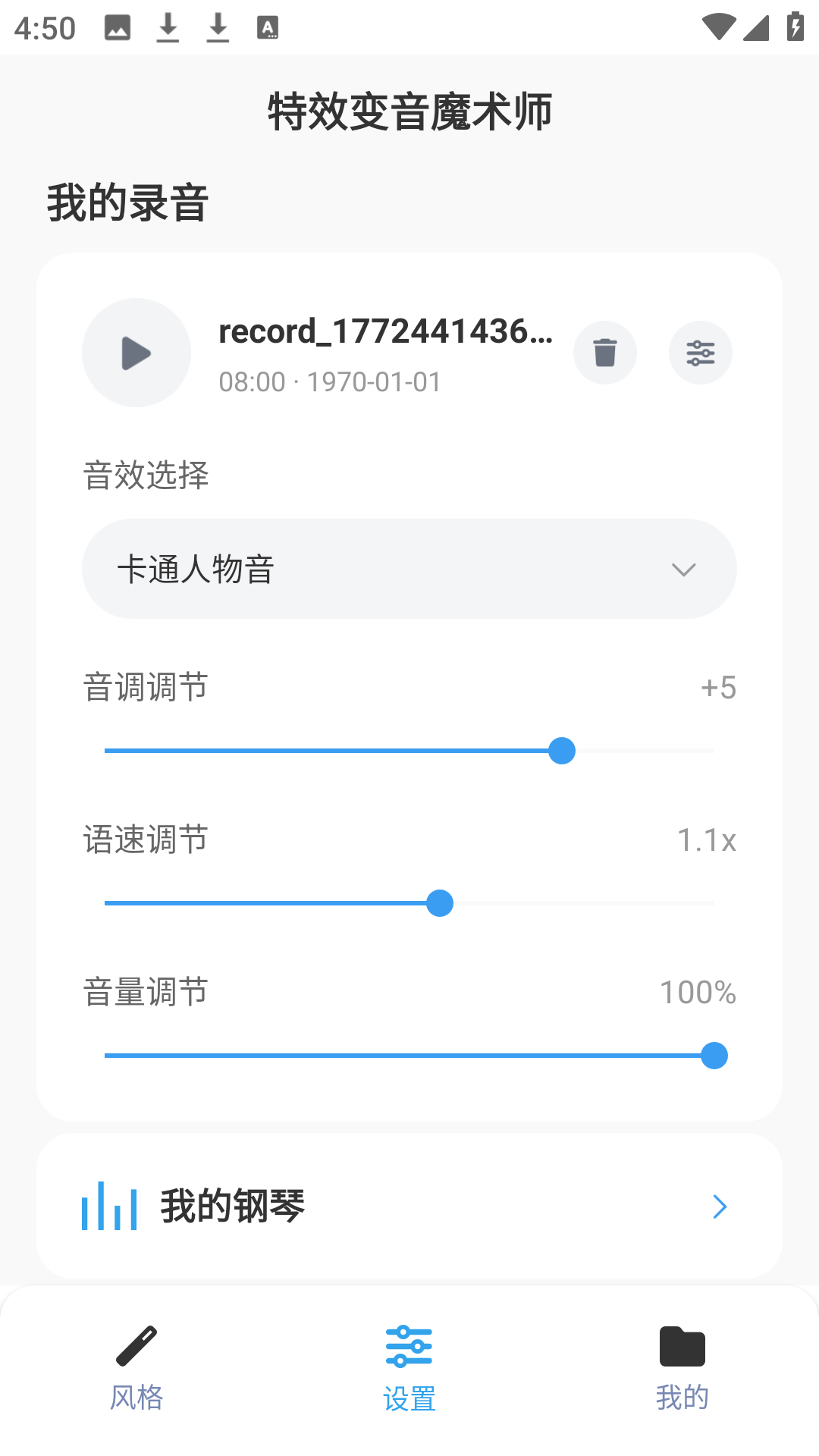Collapse the sound effect selector chevron
Screen dimensions: 819x1456
pyautogui.click(x=683, y=569)
